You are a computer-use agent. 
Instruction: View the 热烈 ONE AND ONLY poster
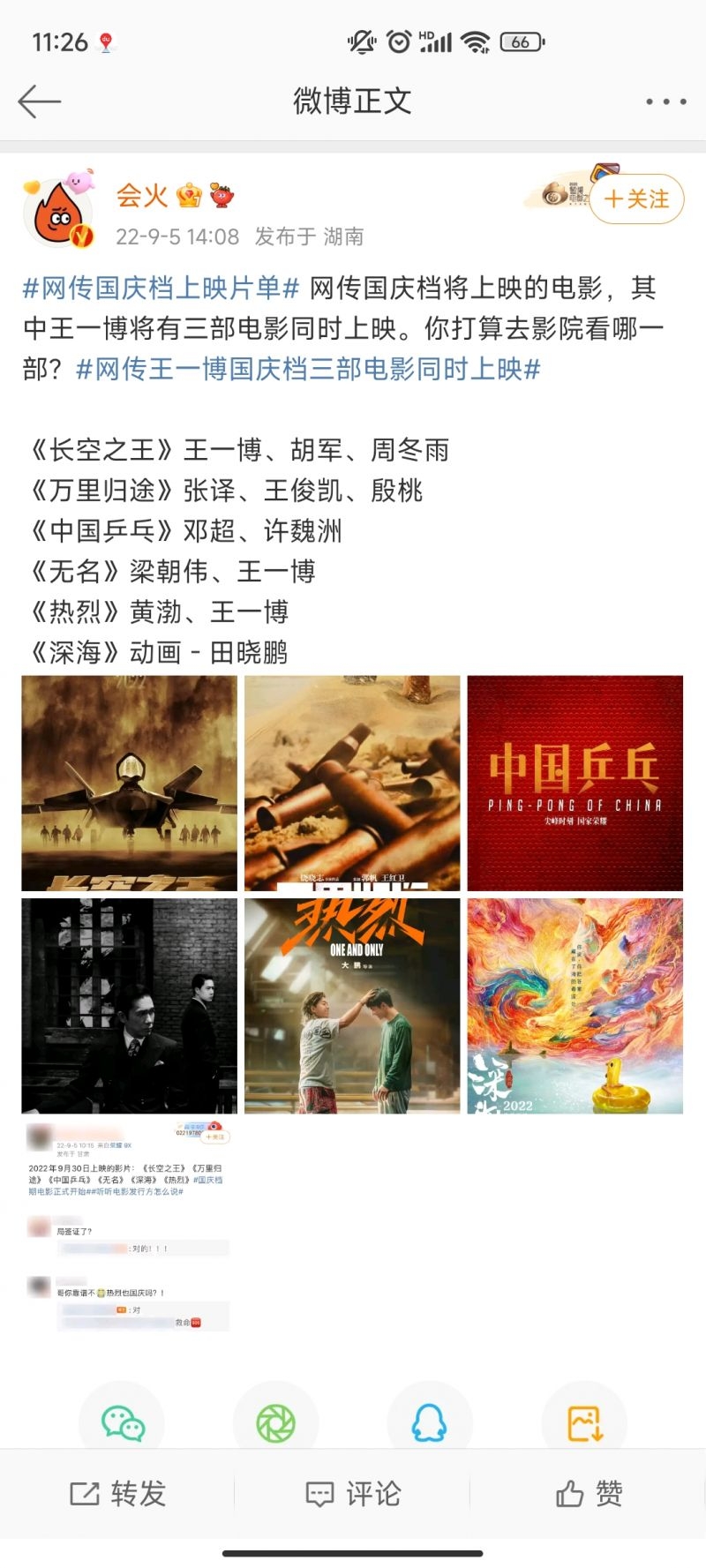coord(352,1005)
